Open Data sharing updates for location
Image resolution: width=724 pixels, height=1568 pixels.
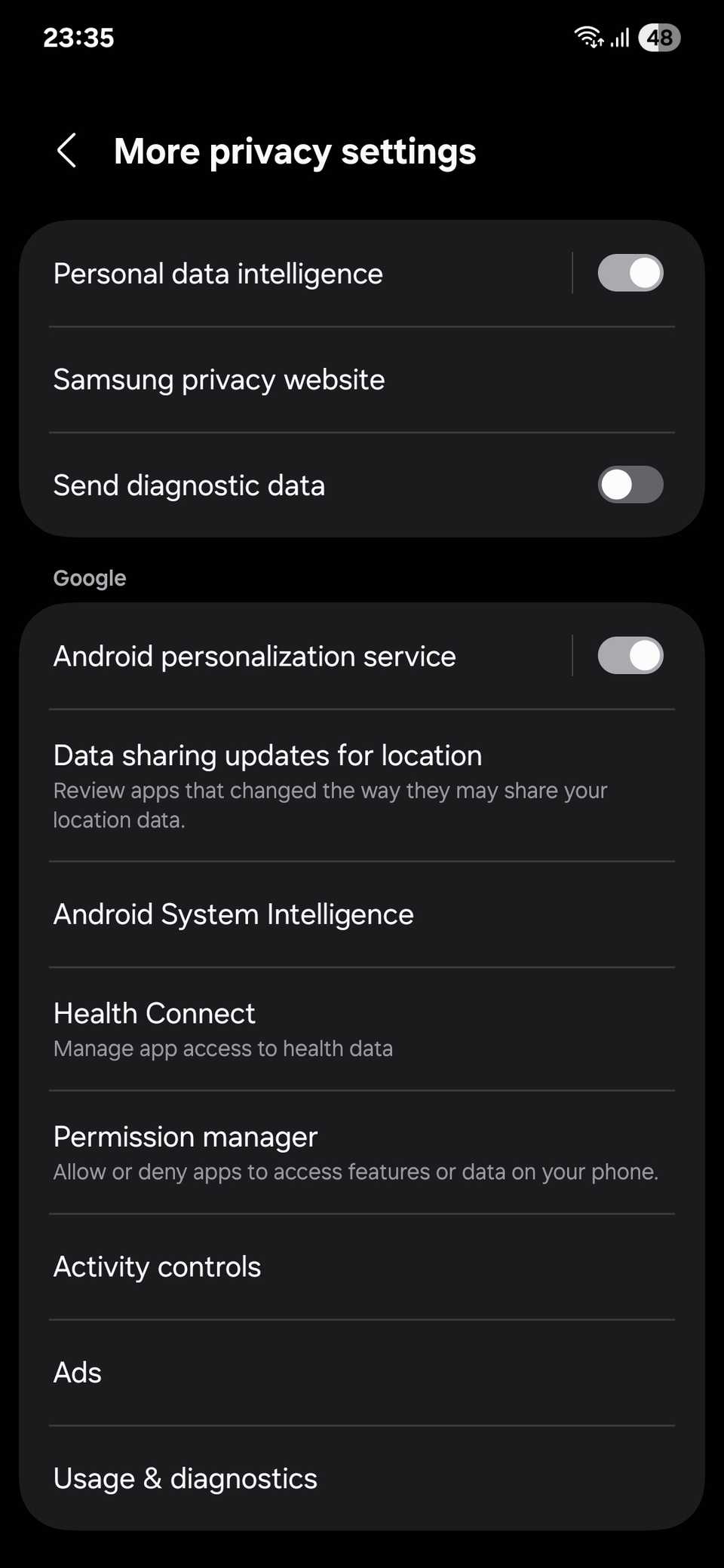click(268, 755)
